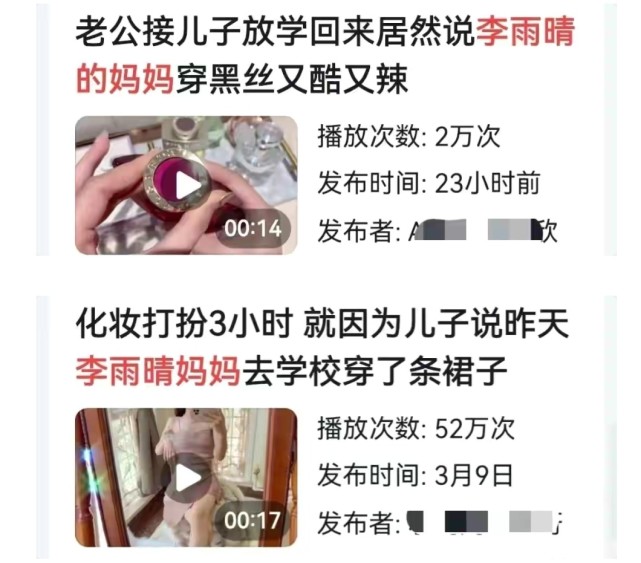Play the 00:14 video with red compact thumbnail
The height and width of the screenshot is (563, 641).
tap(187, 185)
